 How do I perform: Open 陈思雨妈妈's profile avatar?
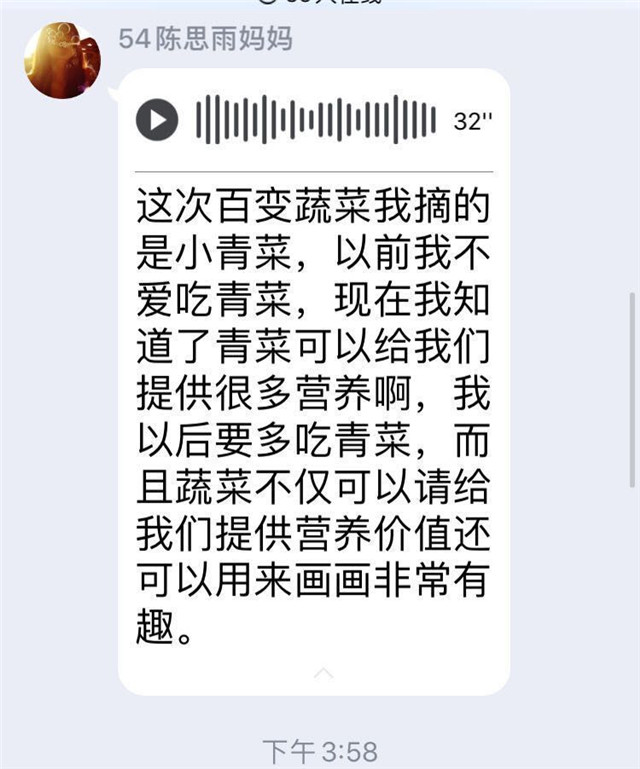tap(62, 60)
